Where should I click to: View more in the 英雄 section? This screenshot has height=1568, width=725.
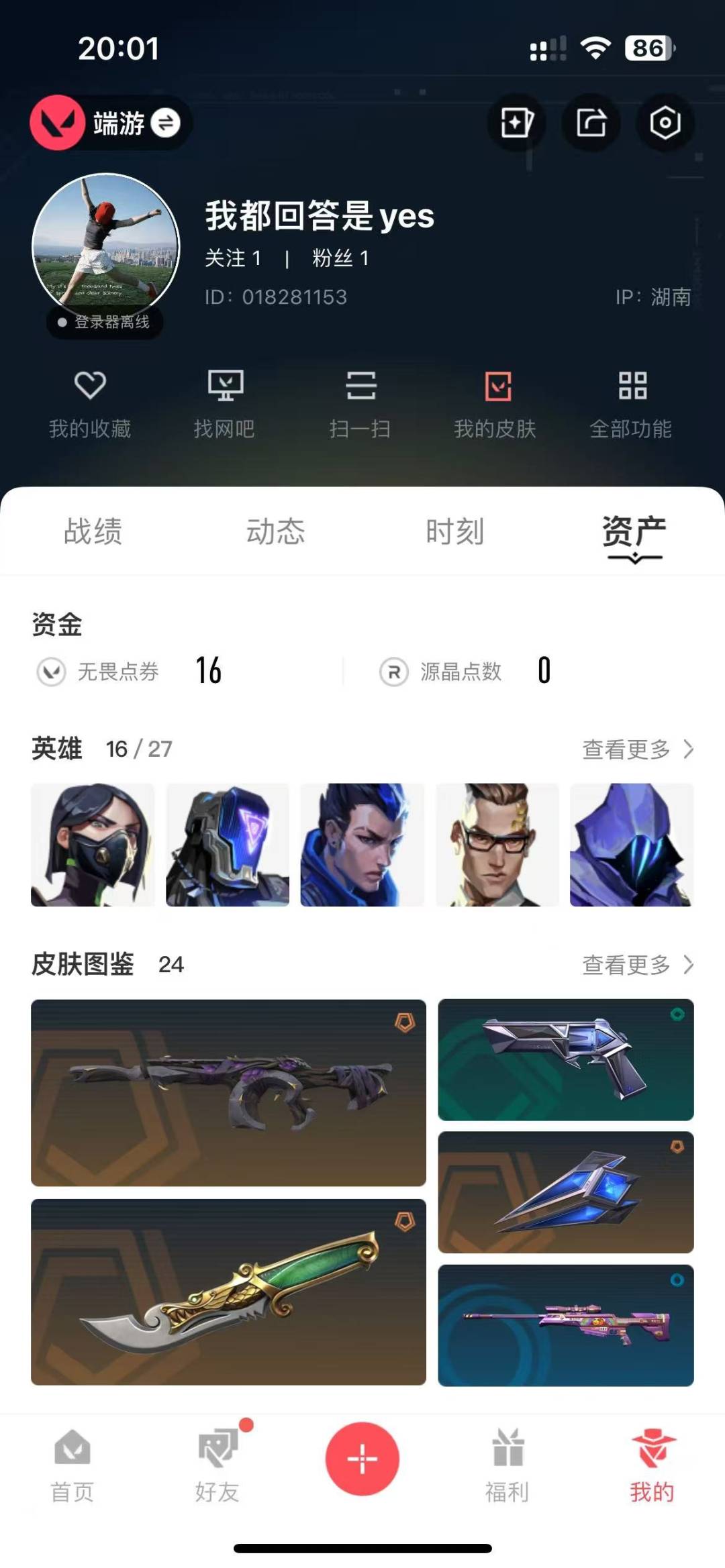[636, 749]
